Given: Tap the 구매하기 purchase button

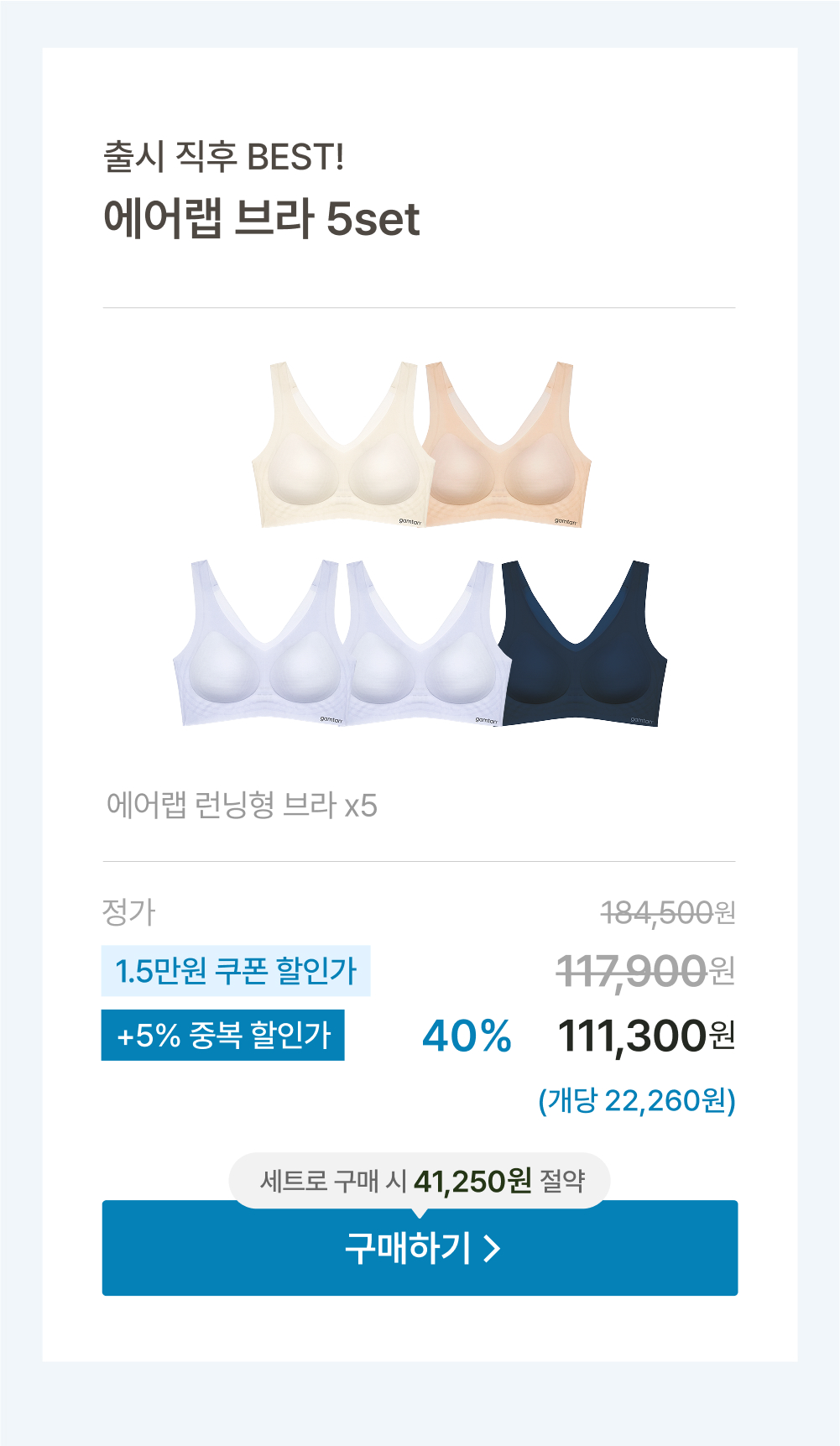Looking at the screenshot, I should [420, 1250].
